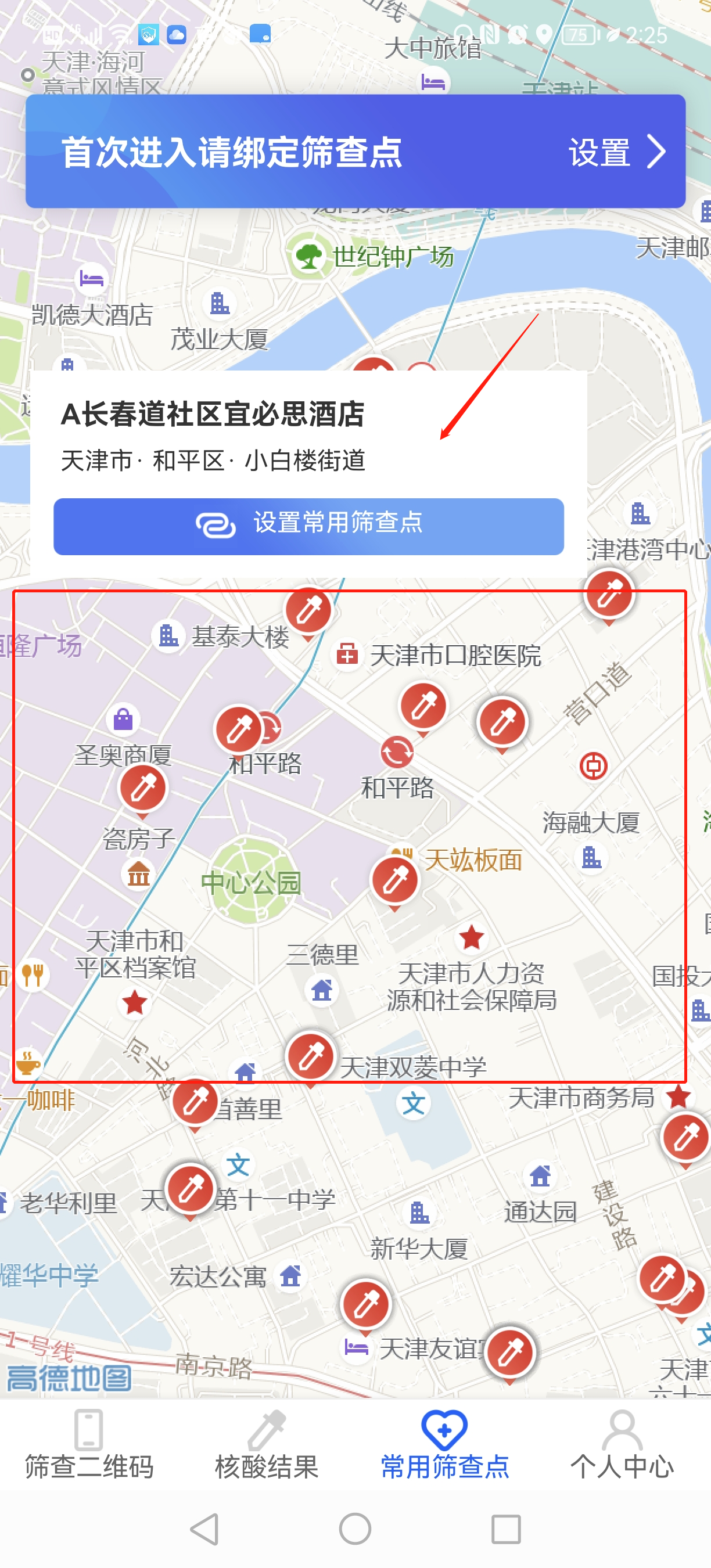
Task: Select the screening marker near 天津双菱中学
Action: [x=310, y=1056]
